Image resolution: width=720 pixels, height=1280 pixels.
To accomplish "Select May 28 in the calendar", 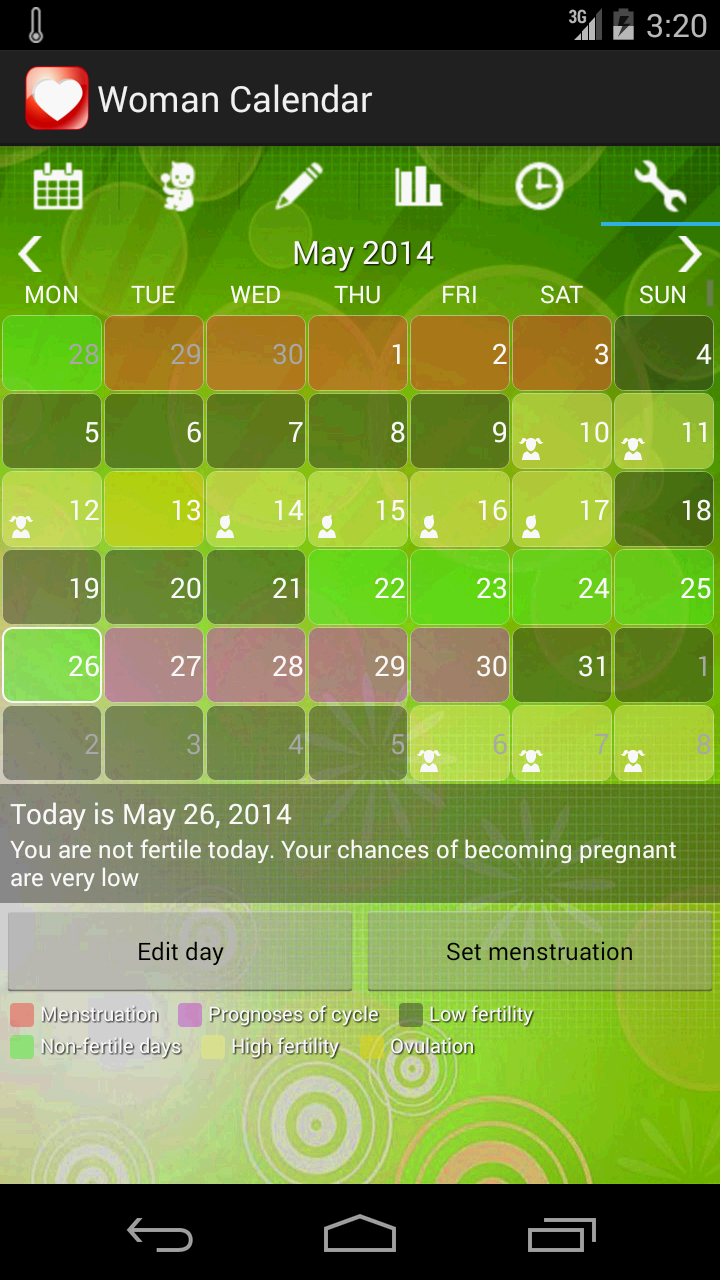I will [256, 666].
